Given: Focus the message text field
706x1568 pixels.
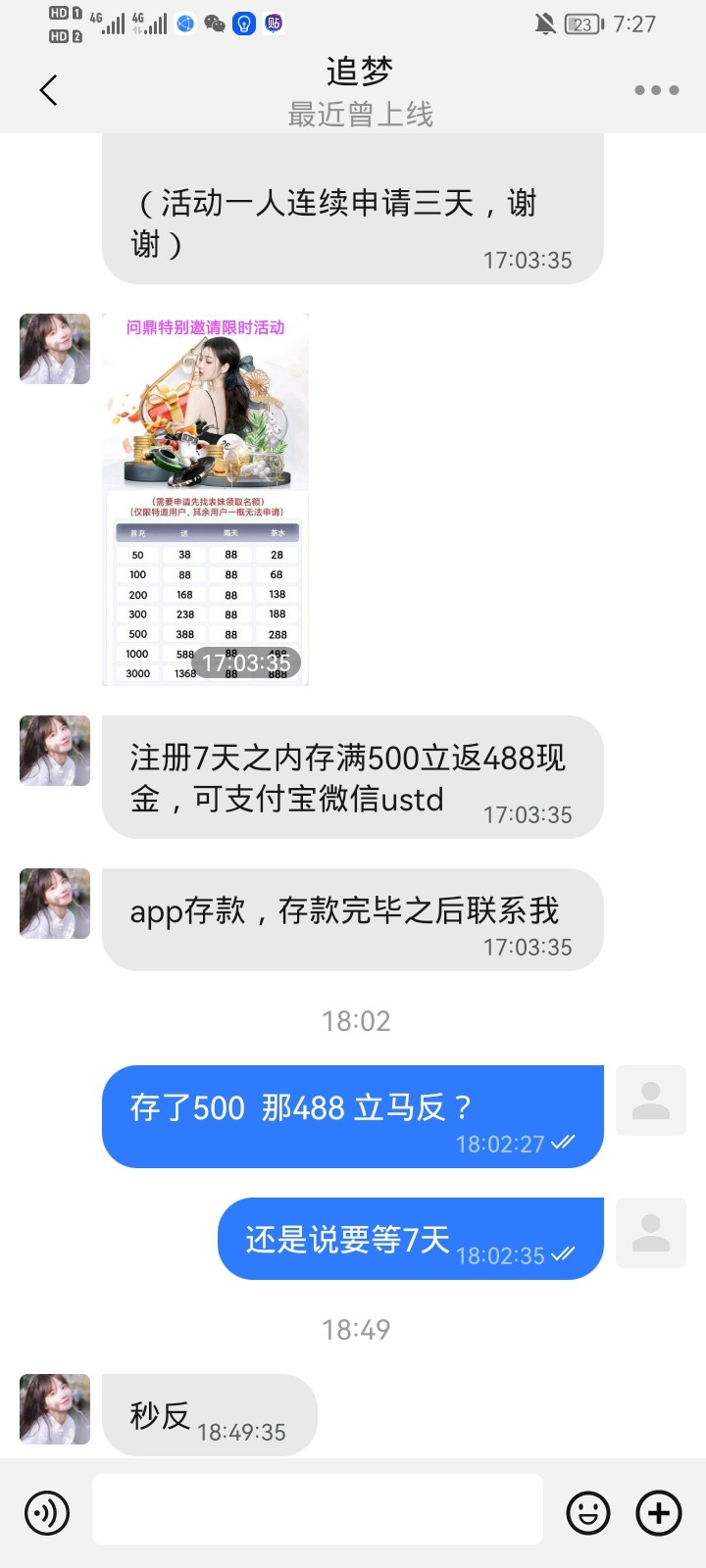Looking at the screenshot, I should [x=317, y=1509].
